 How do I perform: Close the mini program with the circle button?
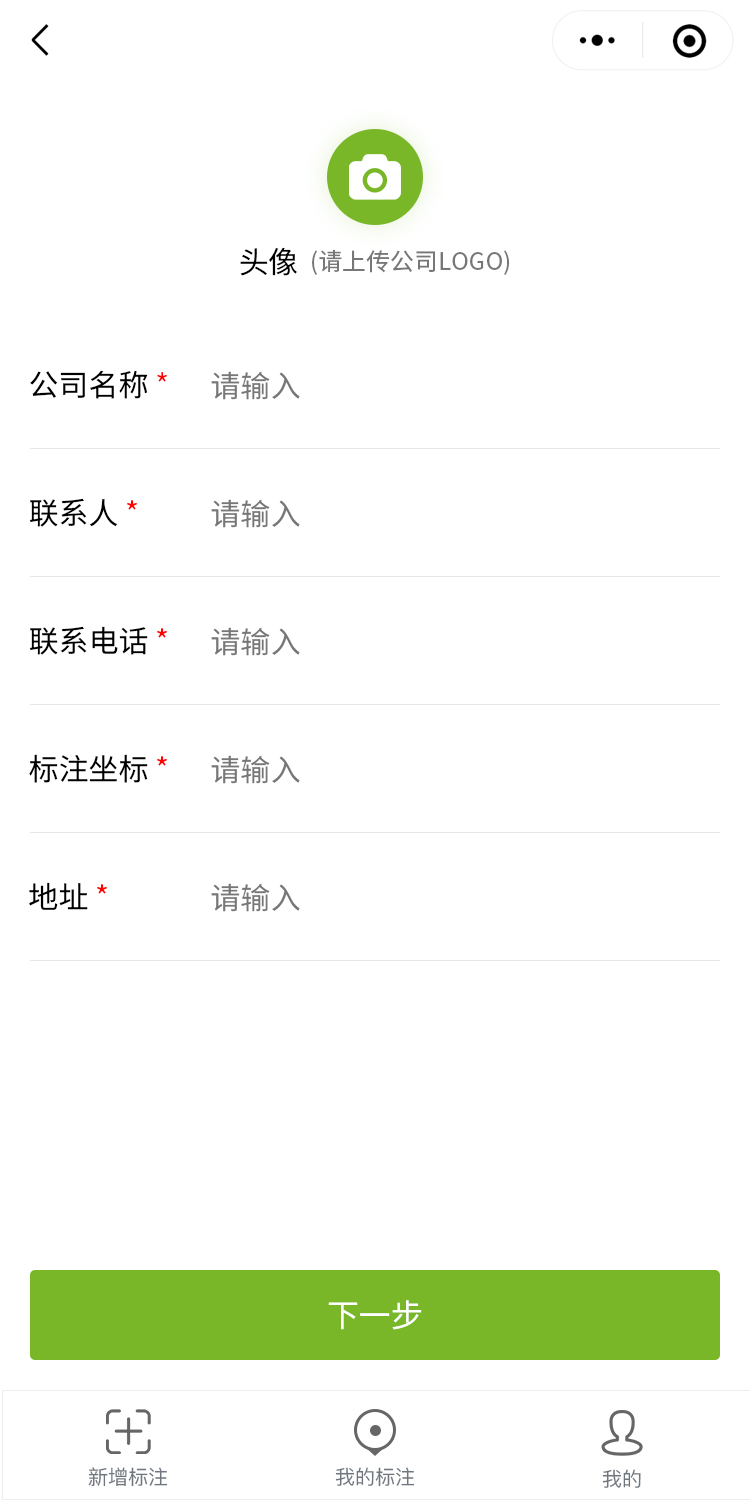689,41
